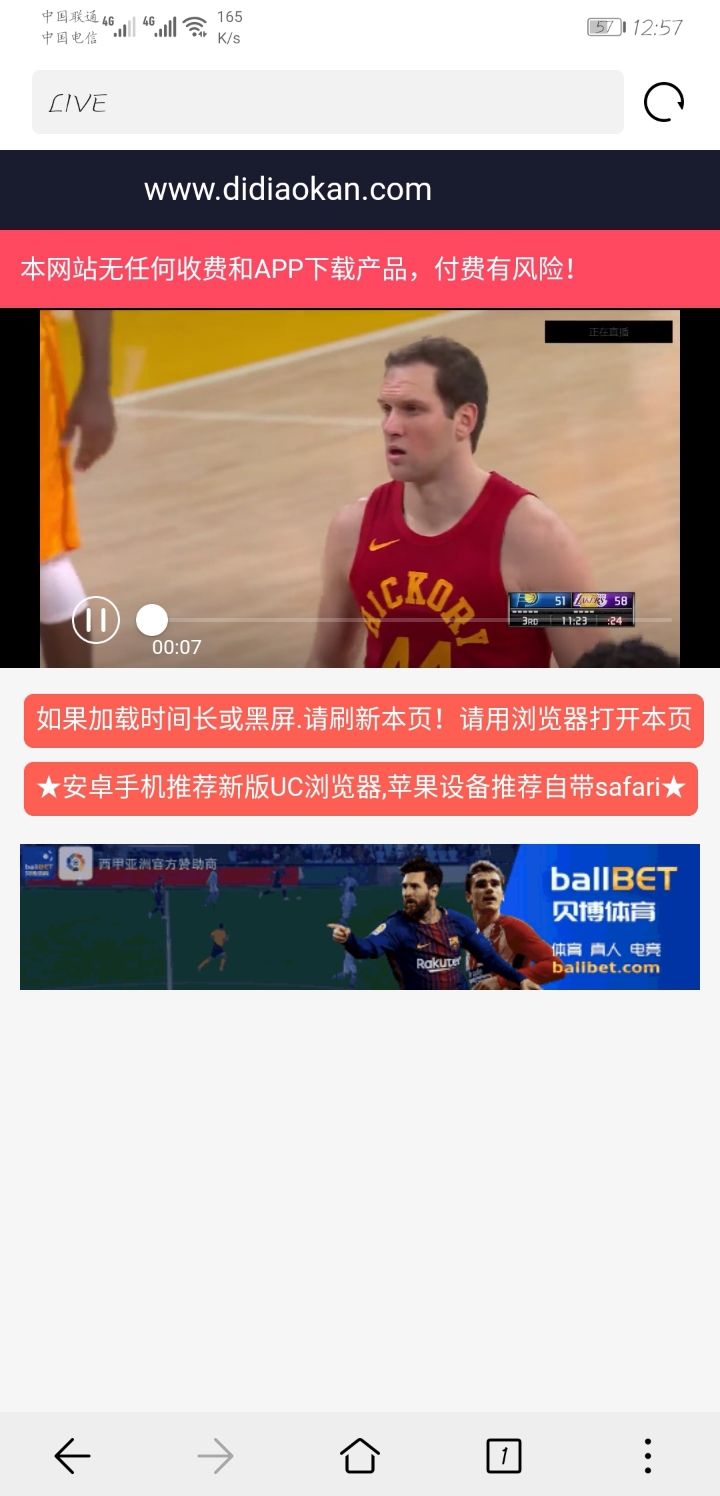The height and width of the screenshot is (1496, 720).
Task: Open the ballBET banner ad
Action: click(360, 917)
